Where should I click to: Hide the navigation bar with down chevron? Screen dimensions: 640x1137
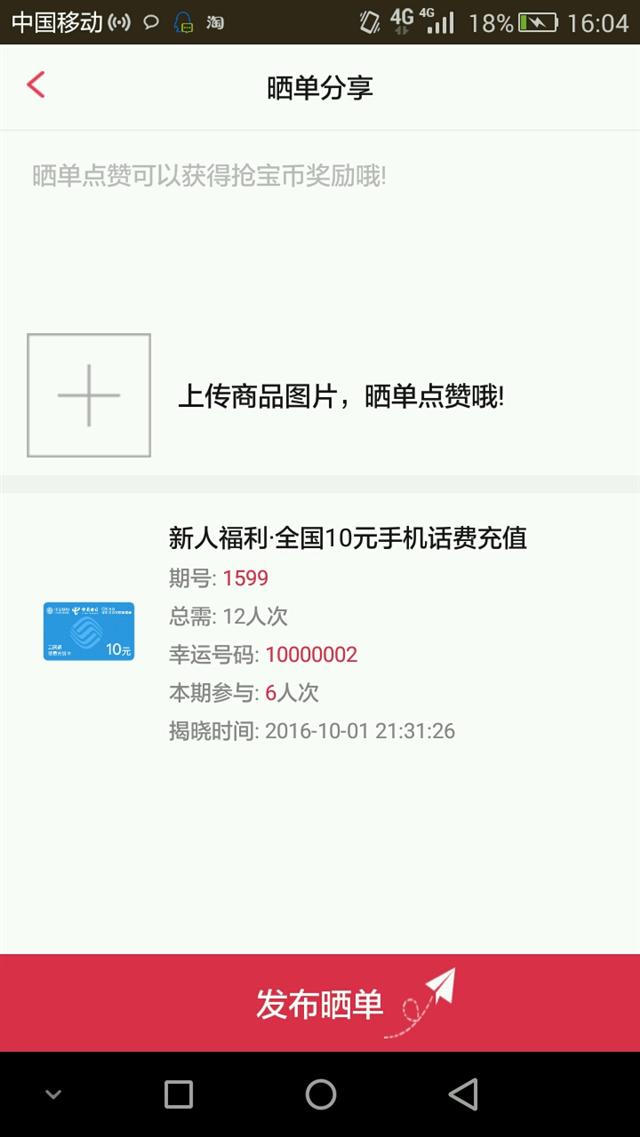coord(53,1095)
